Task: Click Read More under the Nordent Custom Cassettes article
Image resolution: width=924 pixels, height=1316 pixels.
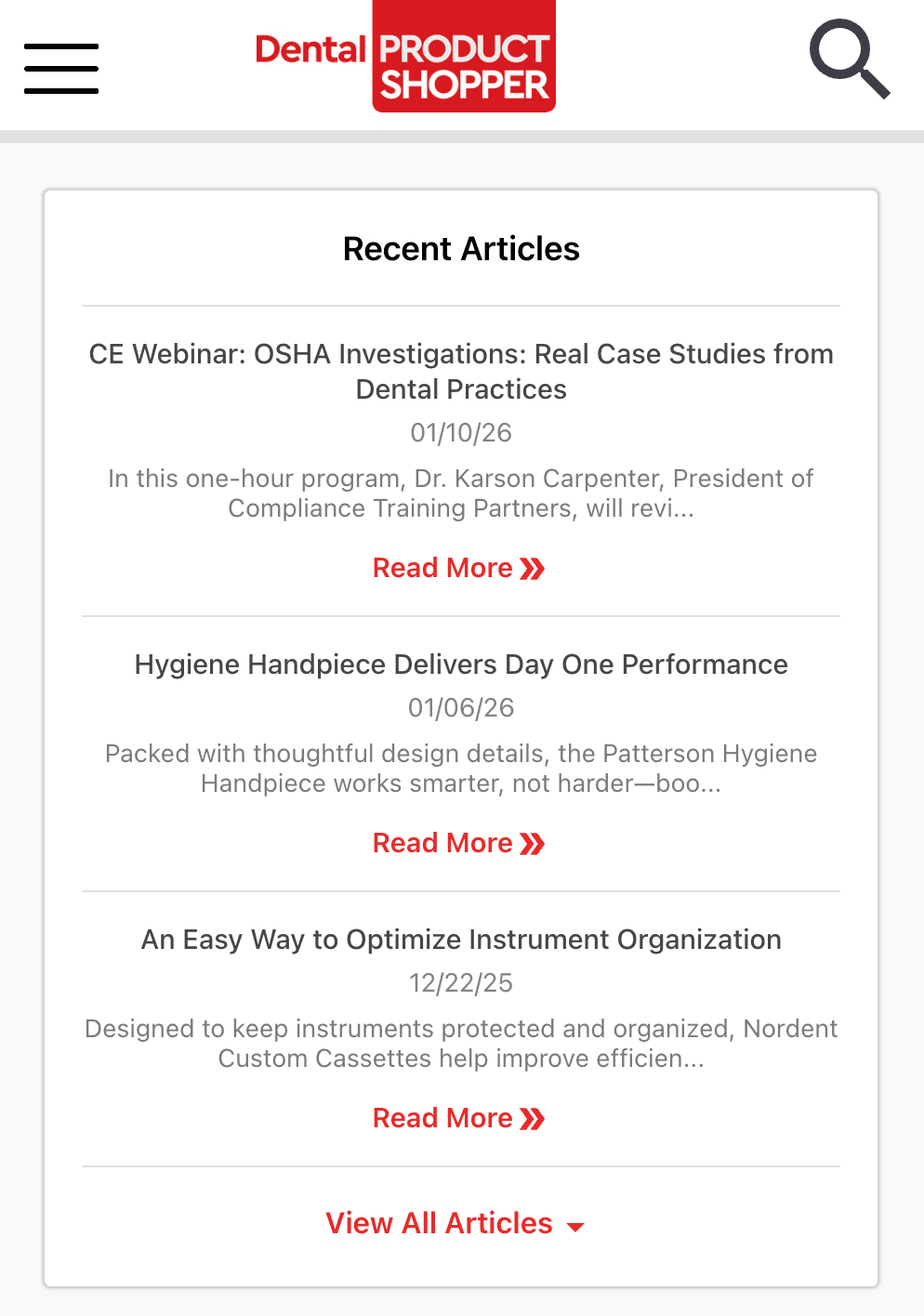Action: click(x=443, y=1118)
